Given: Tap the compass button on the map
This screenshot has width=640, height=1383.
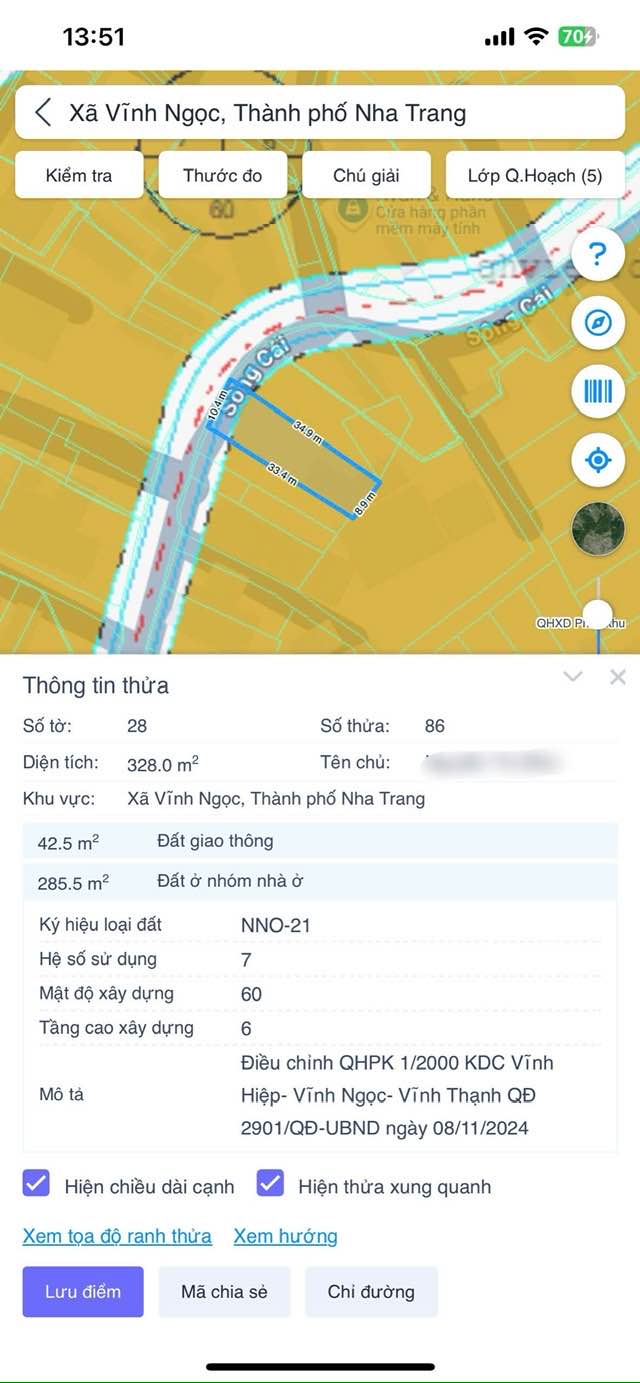Looking at the screenshot, I should coord(598,323).
